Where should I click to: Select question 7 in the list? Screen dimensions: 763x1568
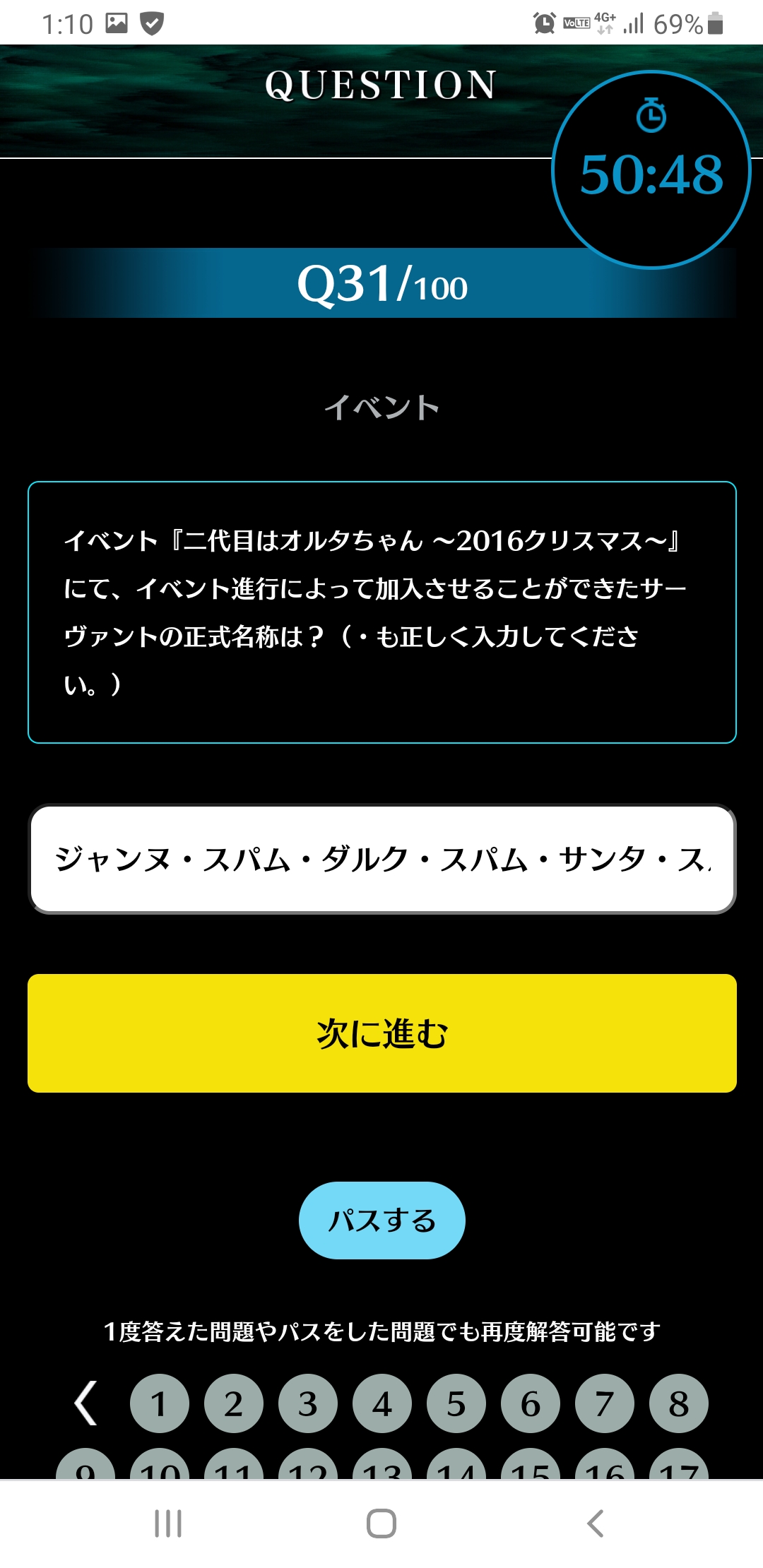[605, 1403]
